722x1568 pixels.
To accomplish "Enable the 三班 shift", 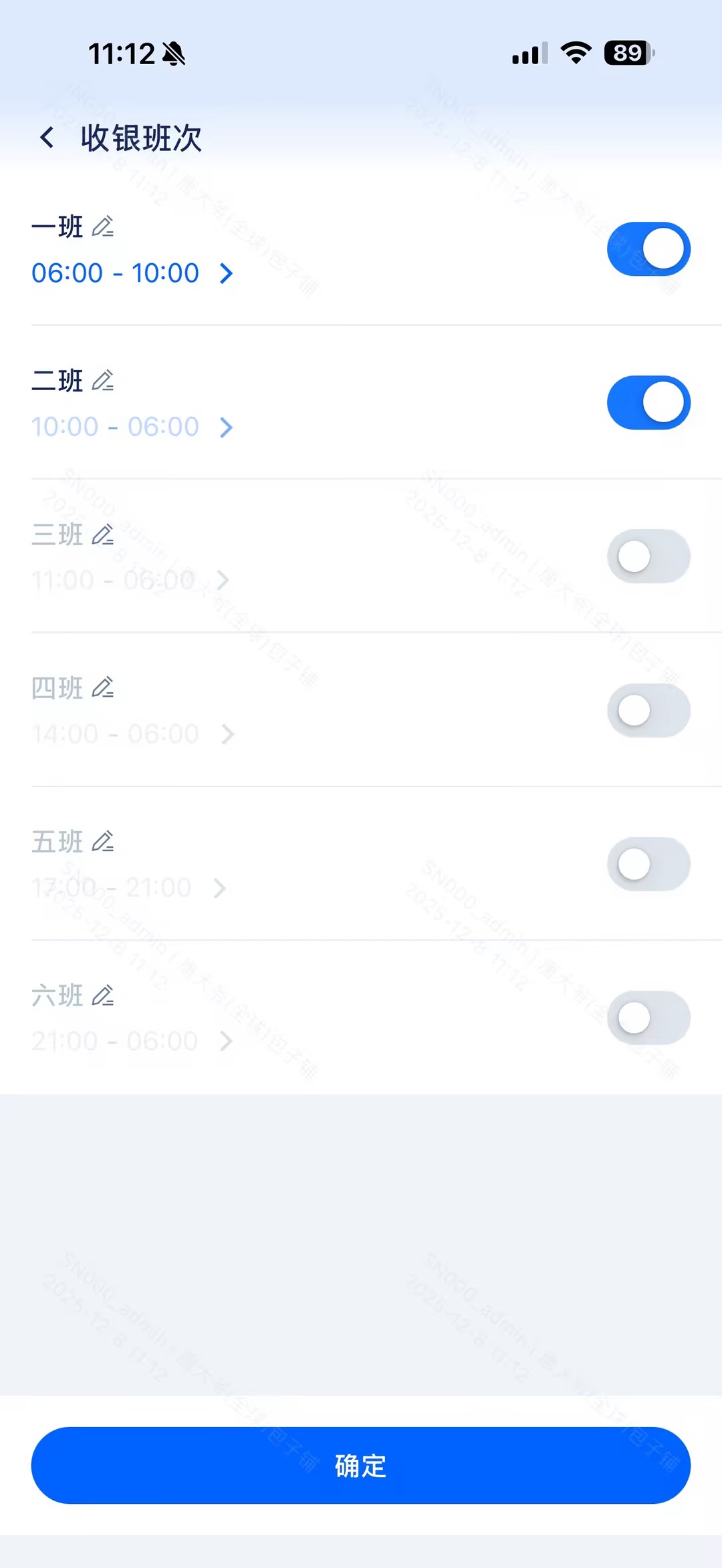I will (648, 557).
